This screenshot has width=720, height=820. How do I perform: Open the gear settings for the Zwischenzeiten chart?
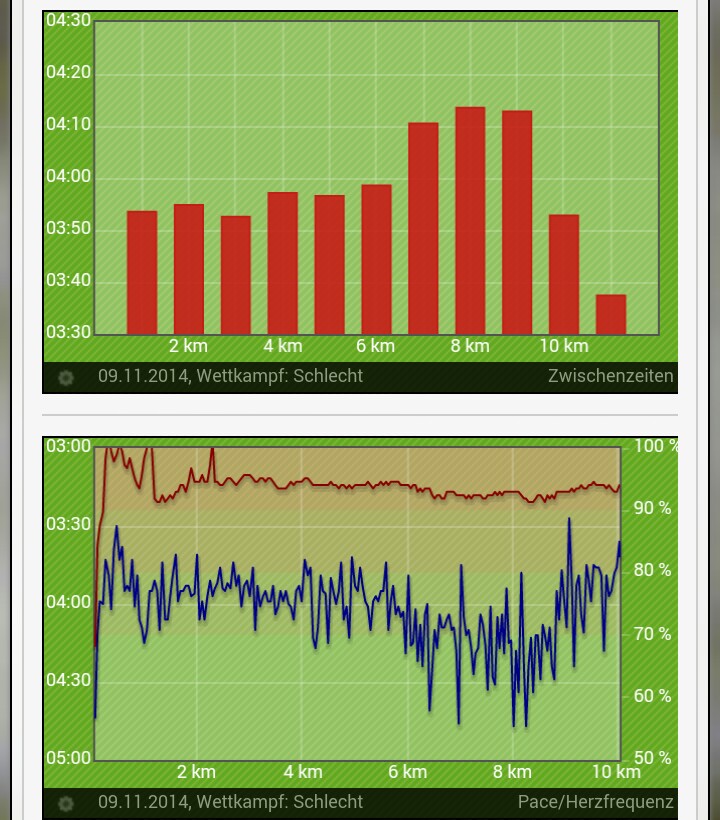(66, 378)
